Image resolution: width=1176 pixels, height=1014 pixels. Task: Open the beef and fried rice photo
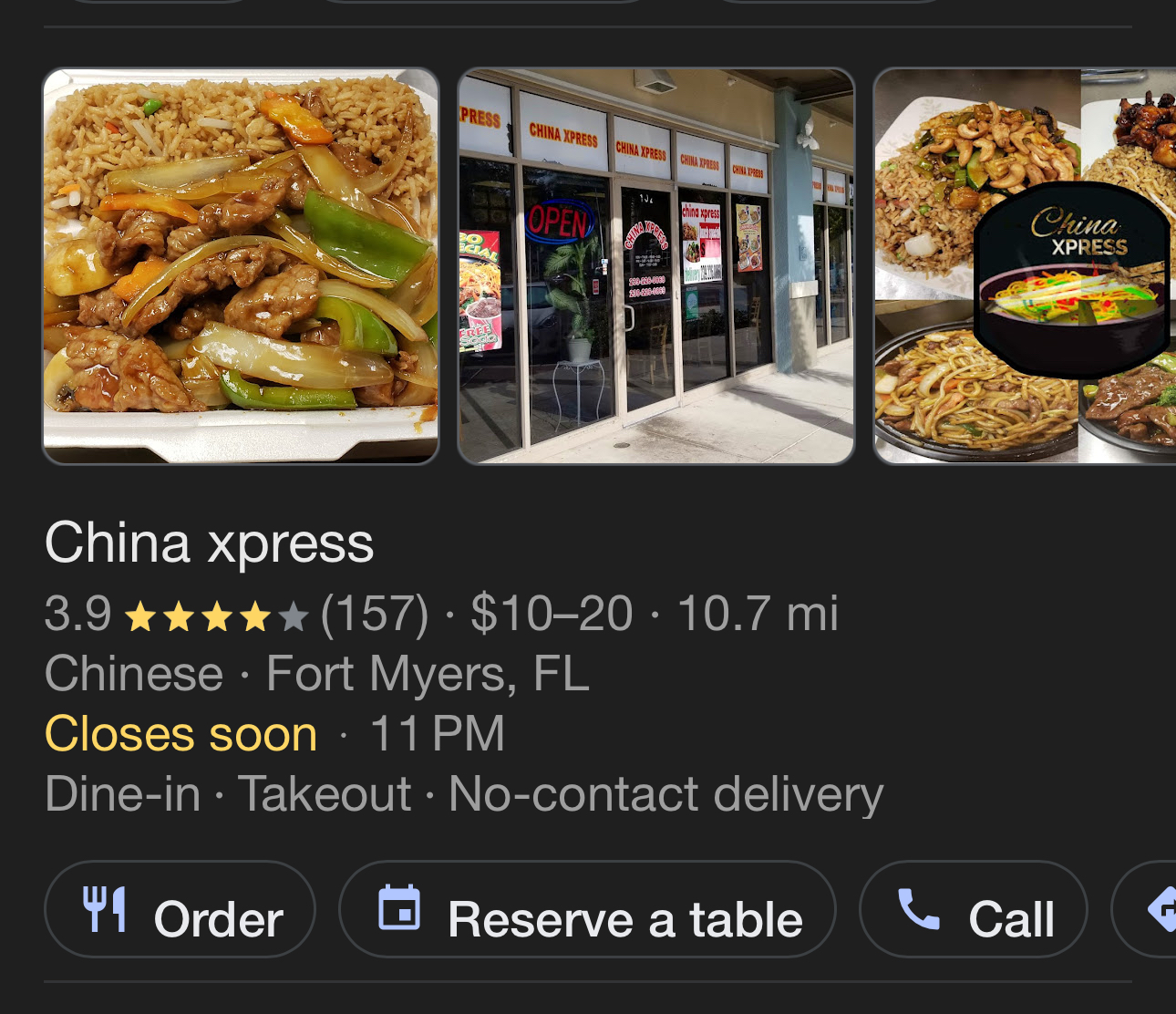241,265
